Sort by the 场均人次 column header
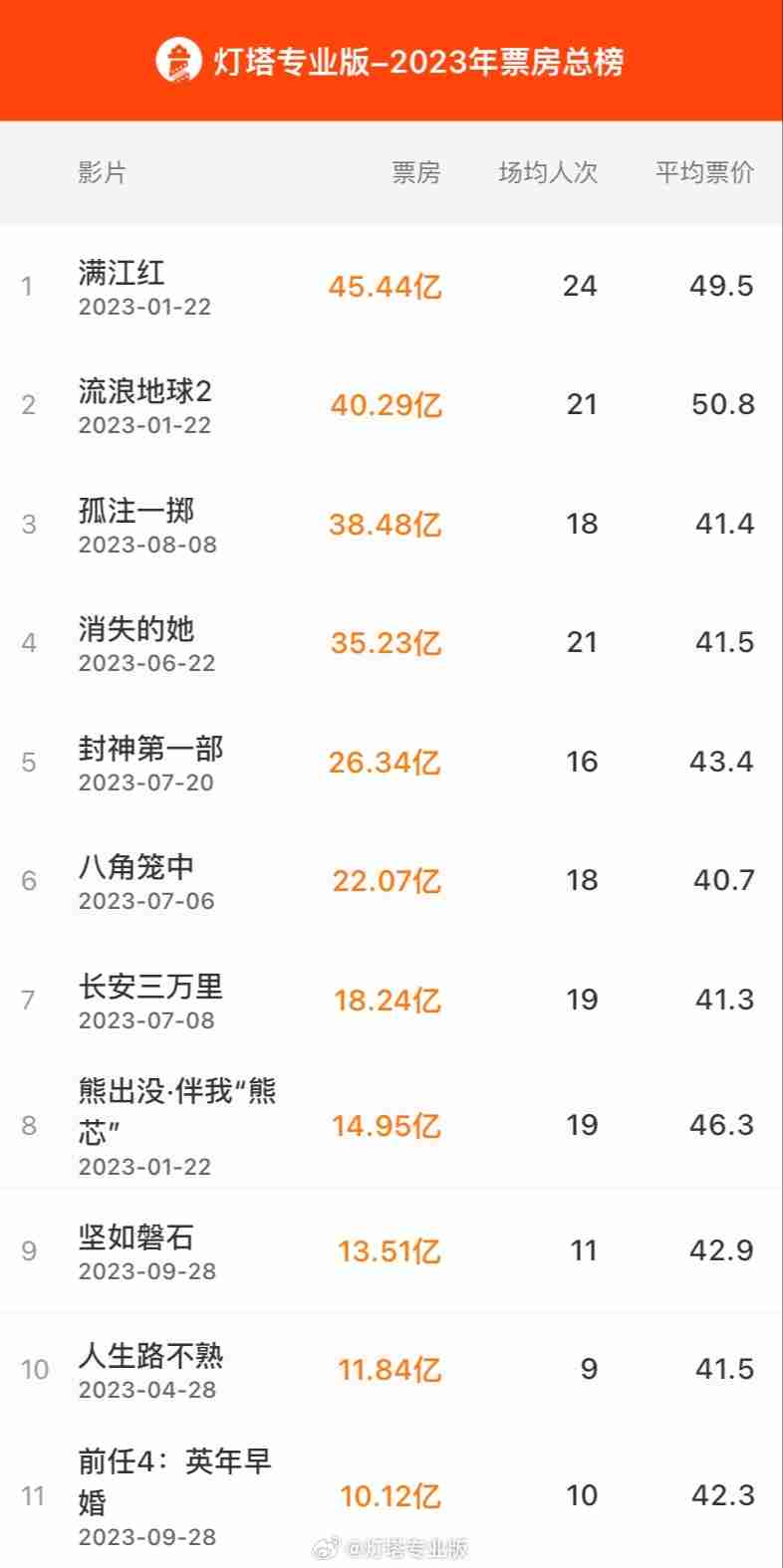 [547, 173]
